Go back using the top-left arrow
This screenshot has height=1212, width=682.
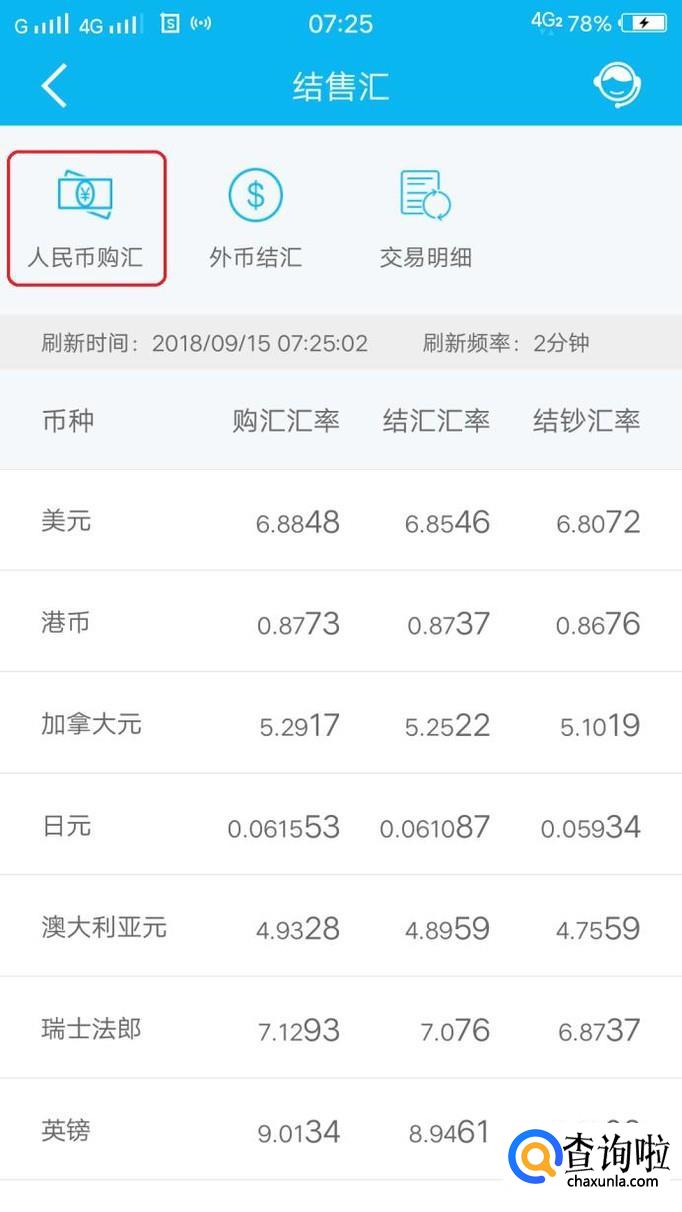point(54,86)
